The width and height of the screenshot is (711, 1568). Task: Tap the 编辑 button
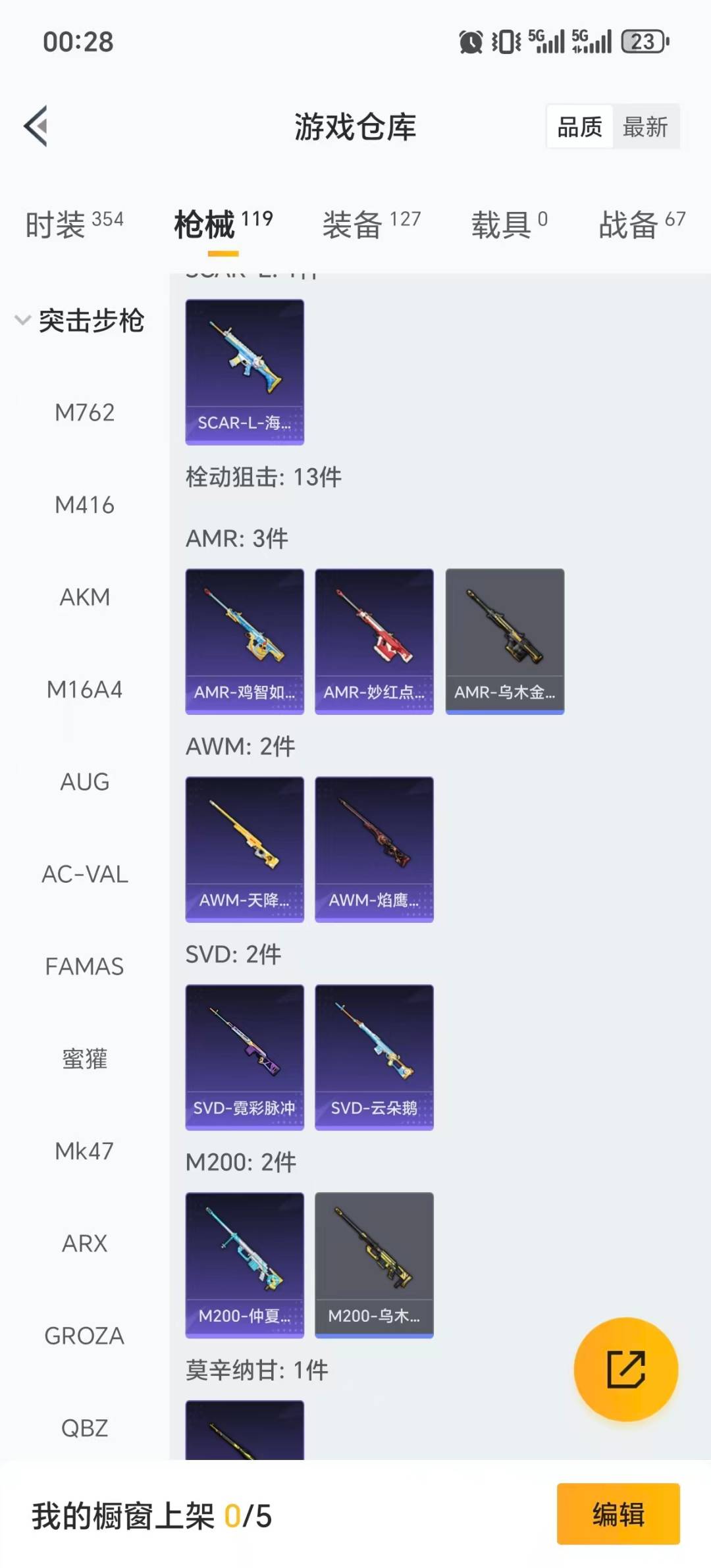click(x=618, y=1516)
